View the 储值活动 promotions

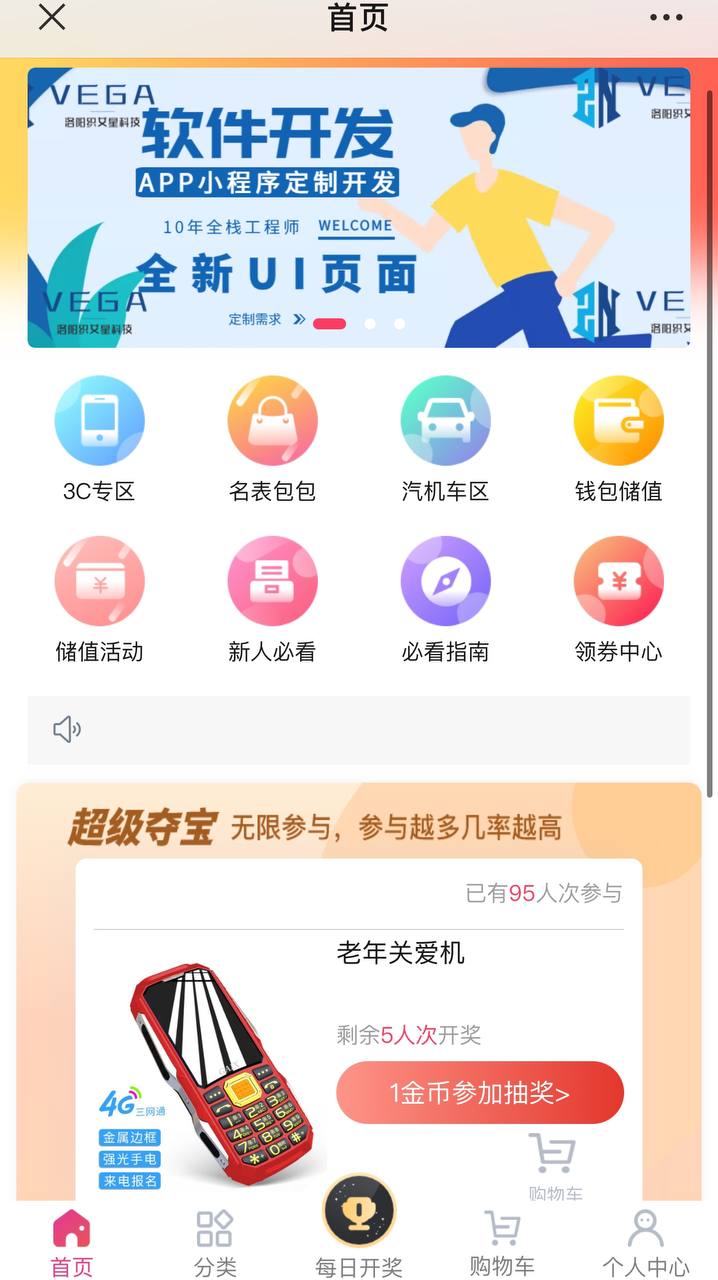pos(99,581)
